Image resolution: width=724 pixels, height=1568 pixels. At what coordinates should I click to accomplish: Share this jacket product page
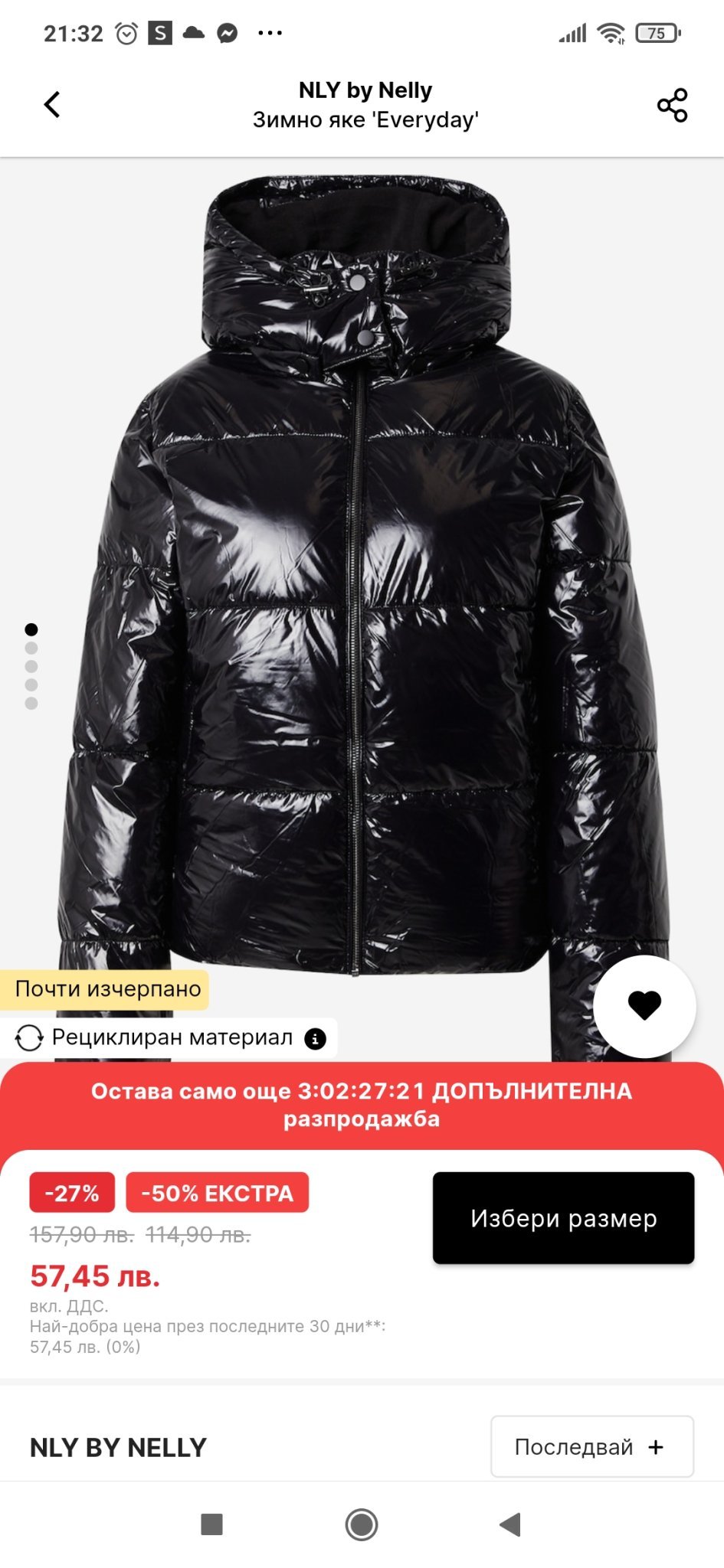point(672,105)
